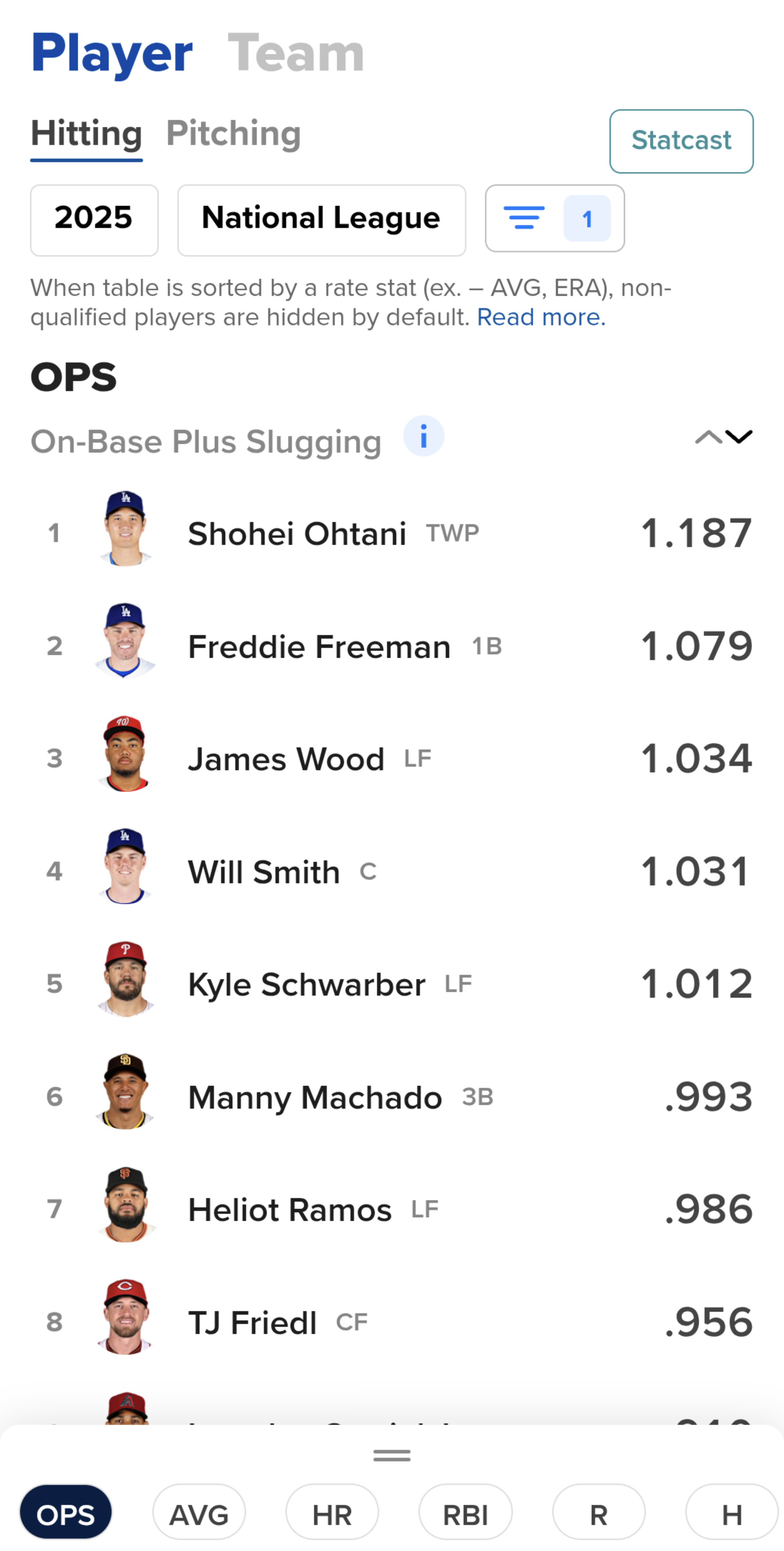The width and height of the screenshot is (784, 1551).
Task: Switch to the Team tab
Action: [x=296, y=53]
